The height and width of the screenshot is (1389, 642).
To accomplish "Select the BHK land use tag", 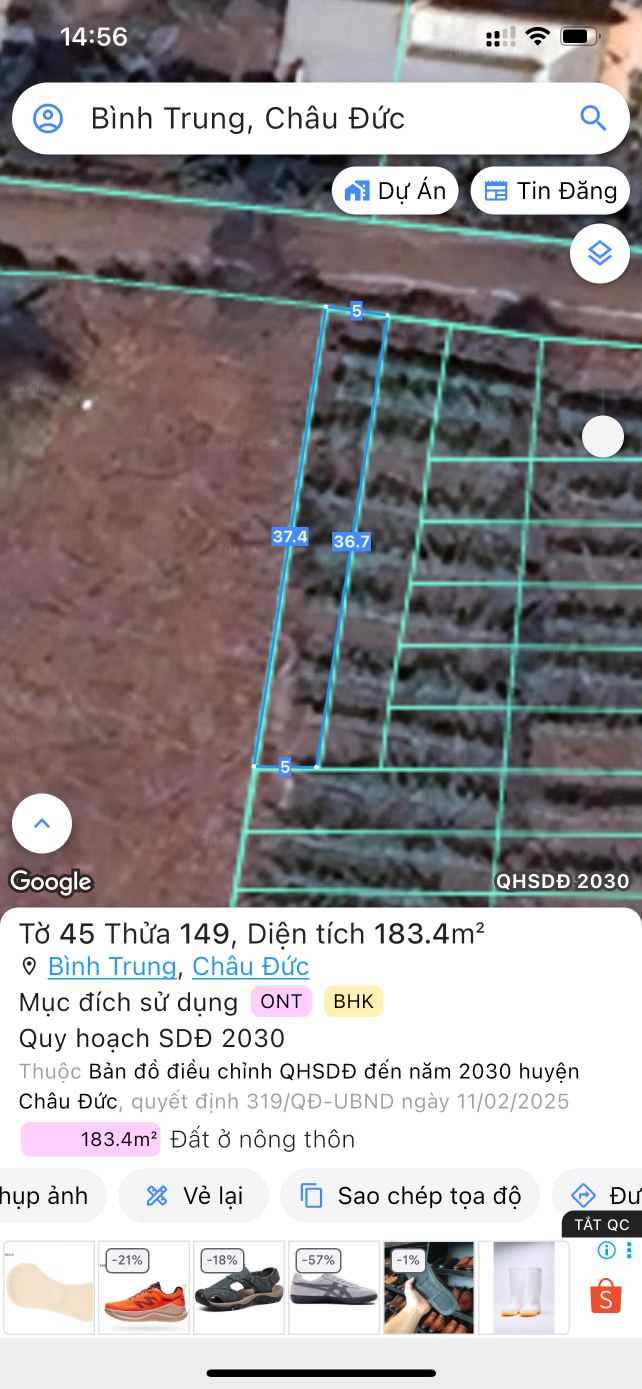I will (353, 1001).
